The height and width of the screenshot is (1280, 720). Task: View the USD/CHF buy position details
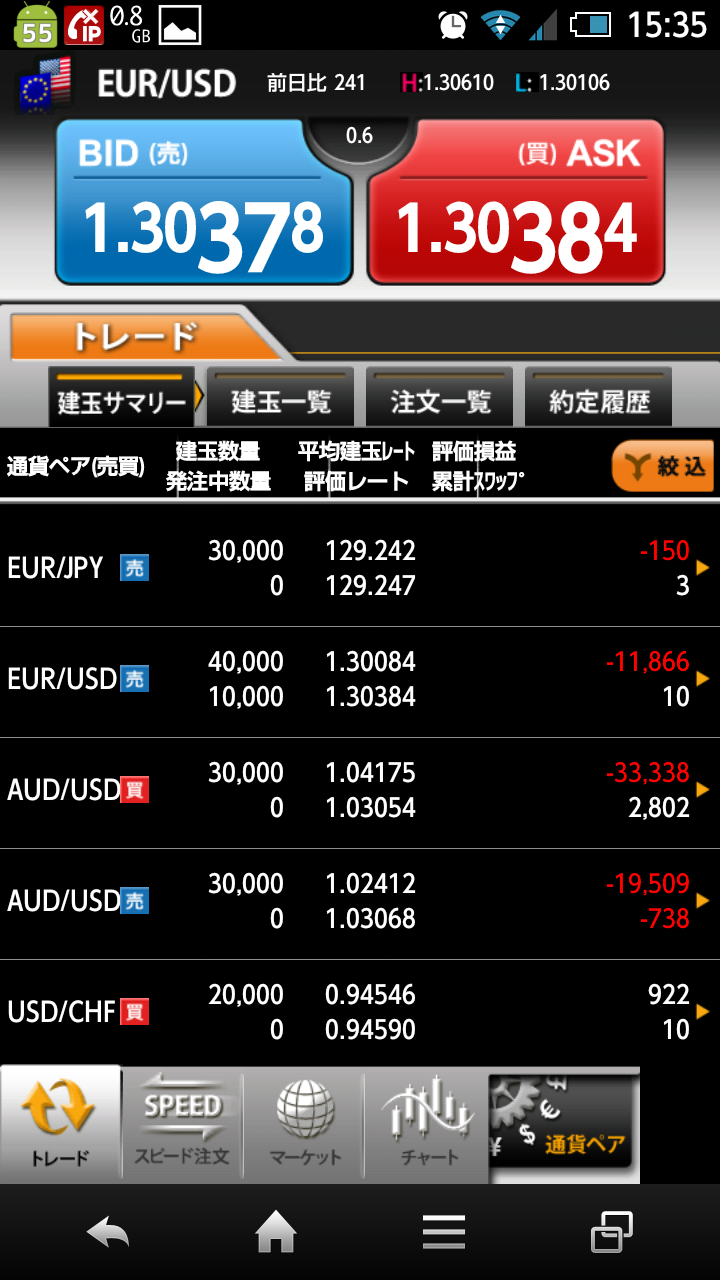tap(360, 1012)
